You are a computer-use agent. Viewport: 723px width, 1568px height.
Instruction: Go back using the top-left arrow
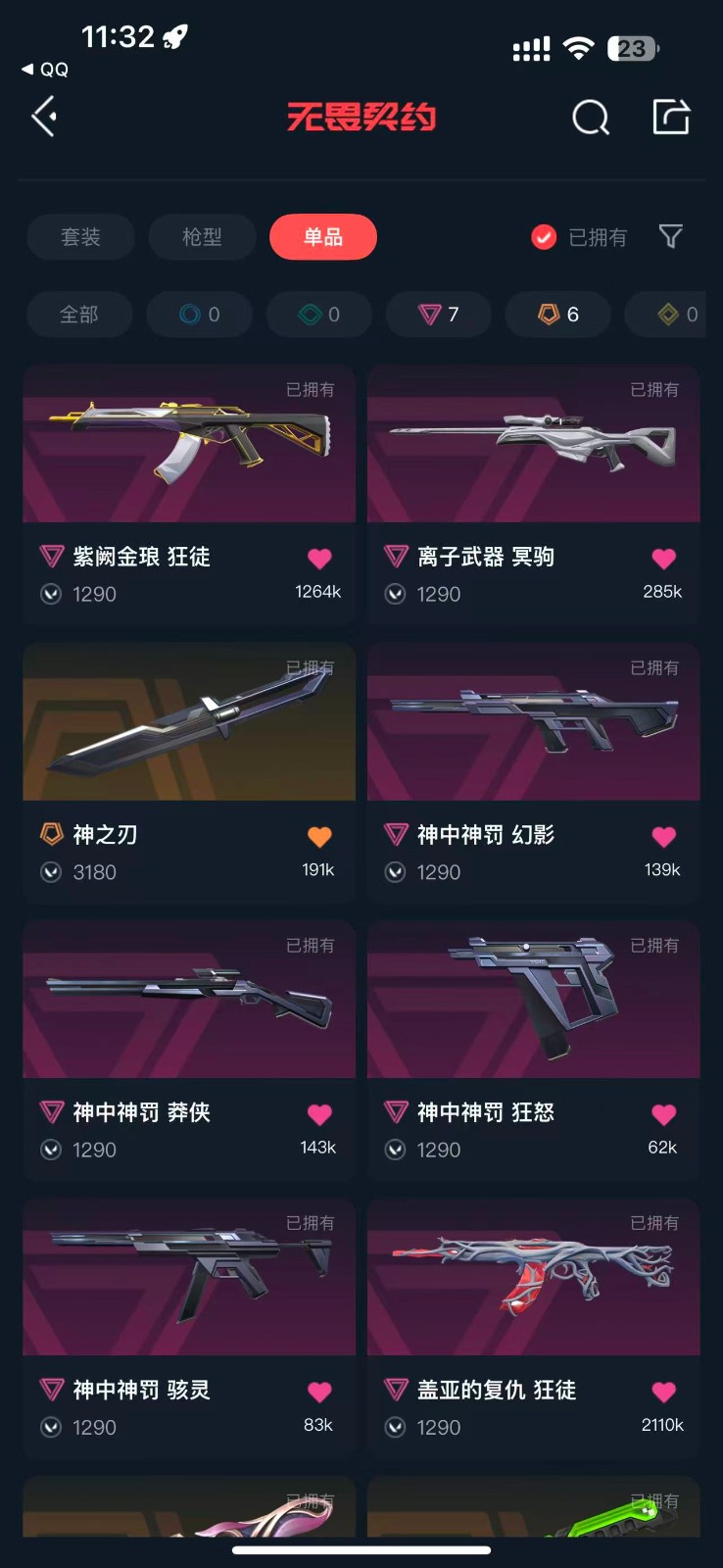(43, 117)
